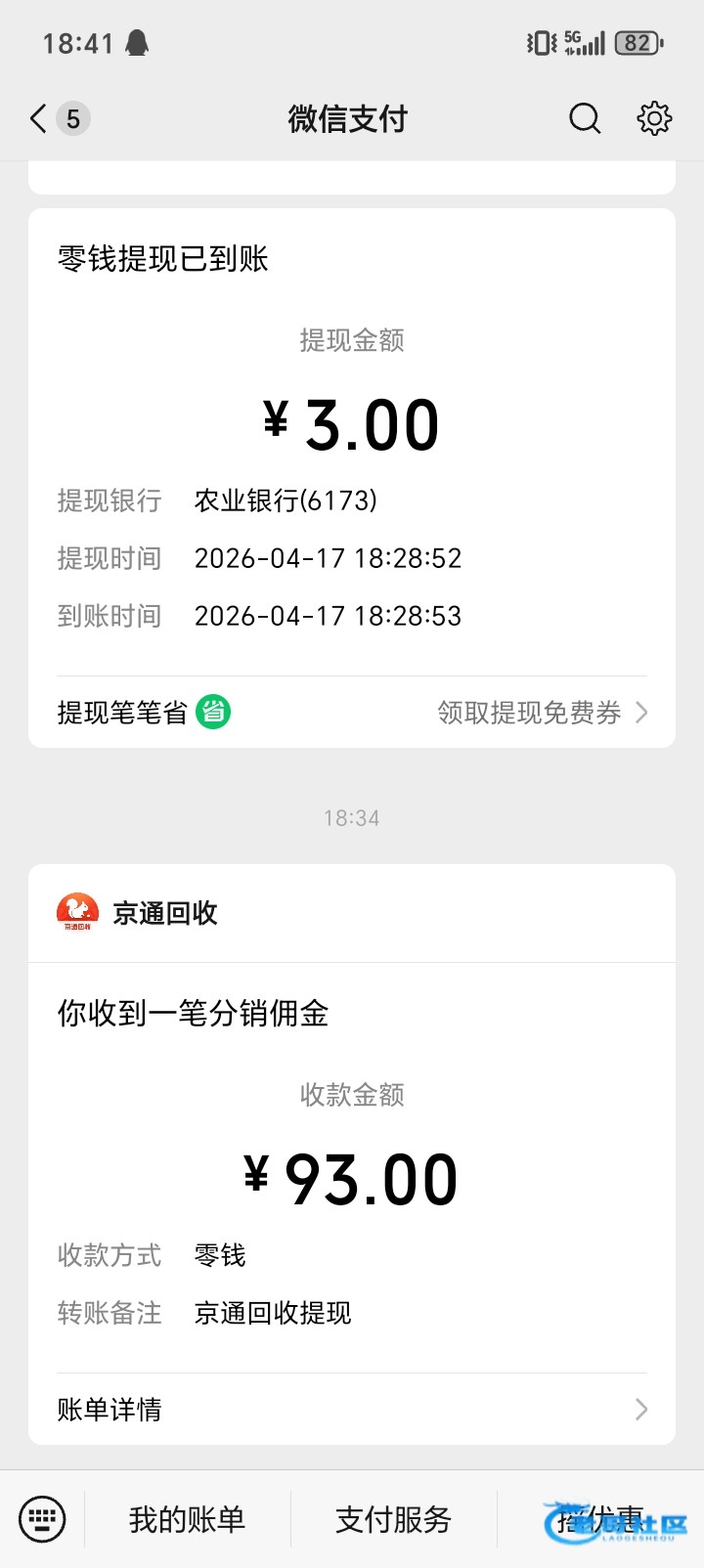Open the 零钱提现已到账 withdrawal card
704x1568 pixels.
[x=352, y=440]
